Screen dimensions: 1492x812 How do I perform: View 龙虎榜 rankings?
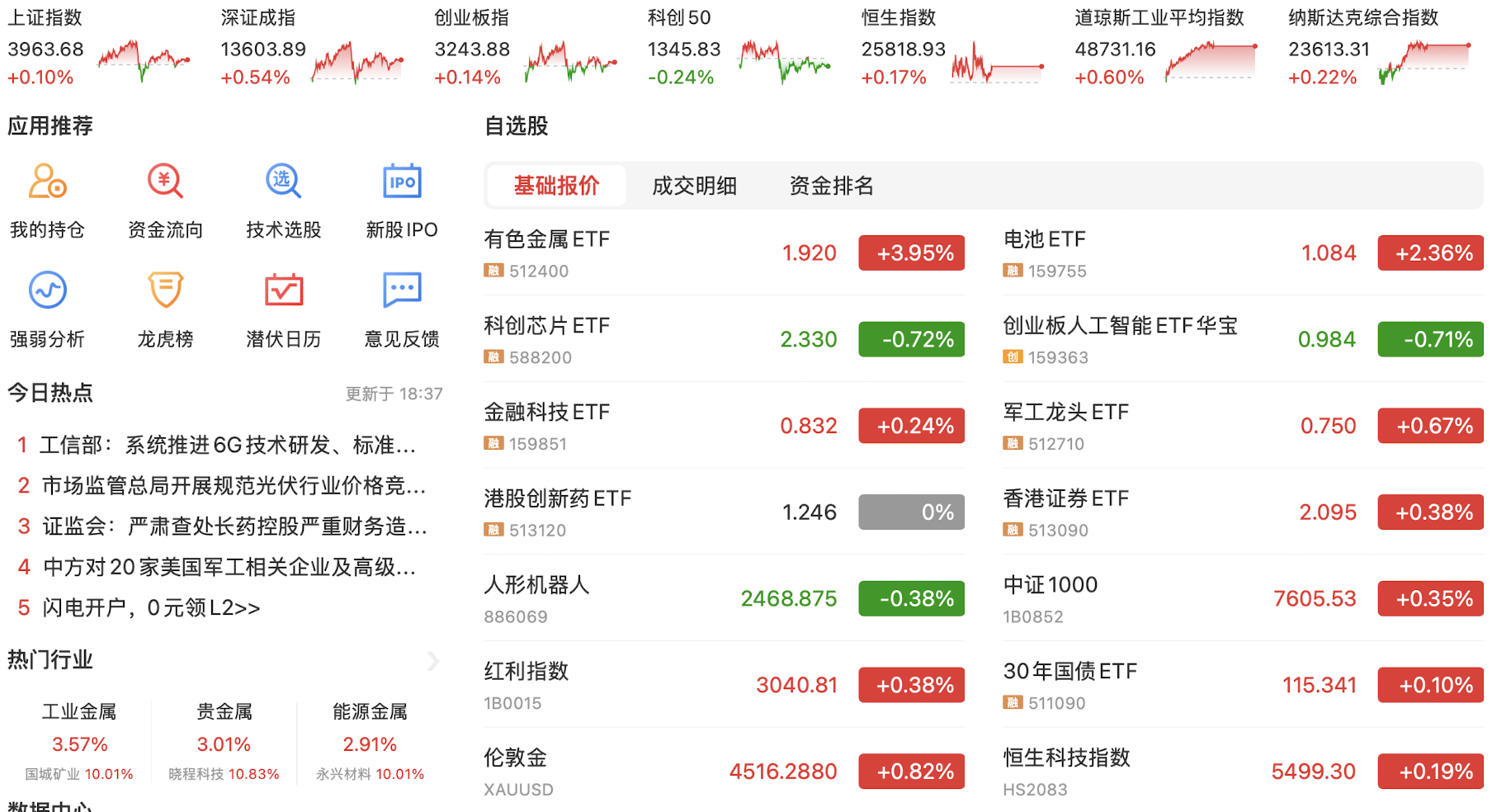pyautogui.click(x=165, y=309)
